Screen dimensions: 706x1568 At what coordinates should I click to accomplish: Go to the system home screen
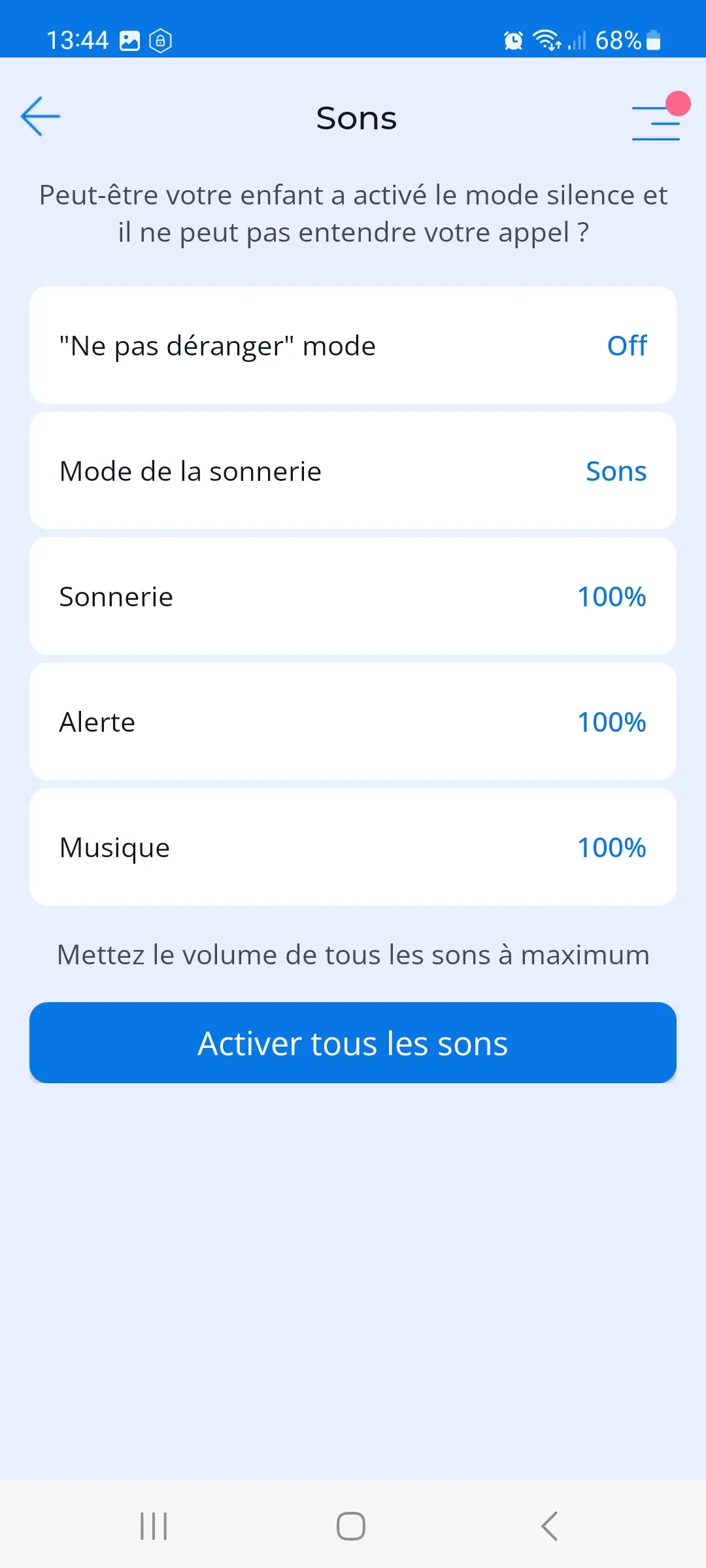click(351, 1526)
